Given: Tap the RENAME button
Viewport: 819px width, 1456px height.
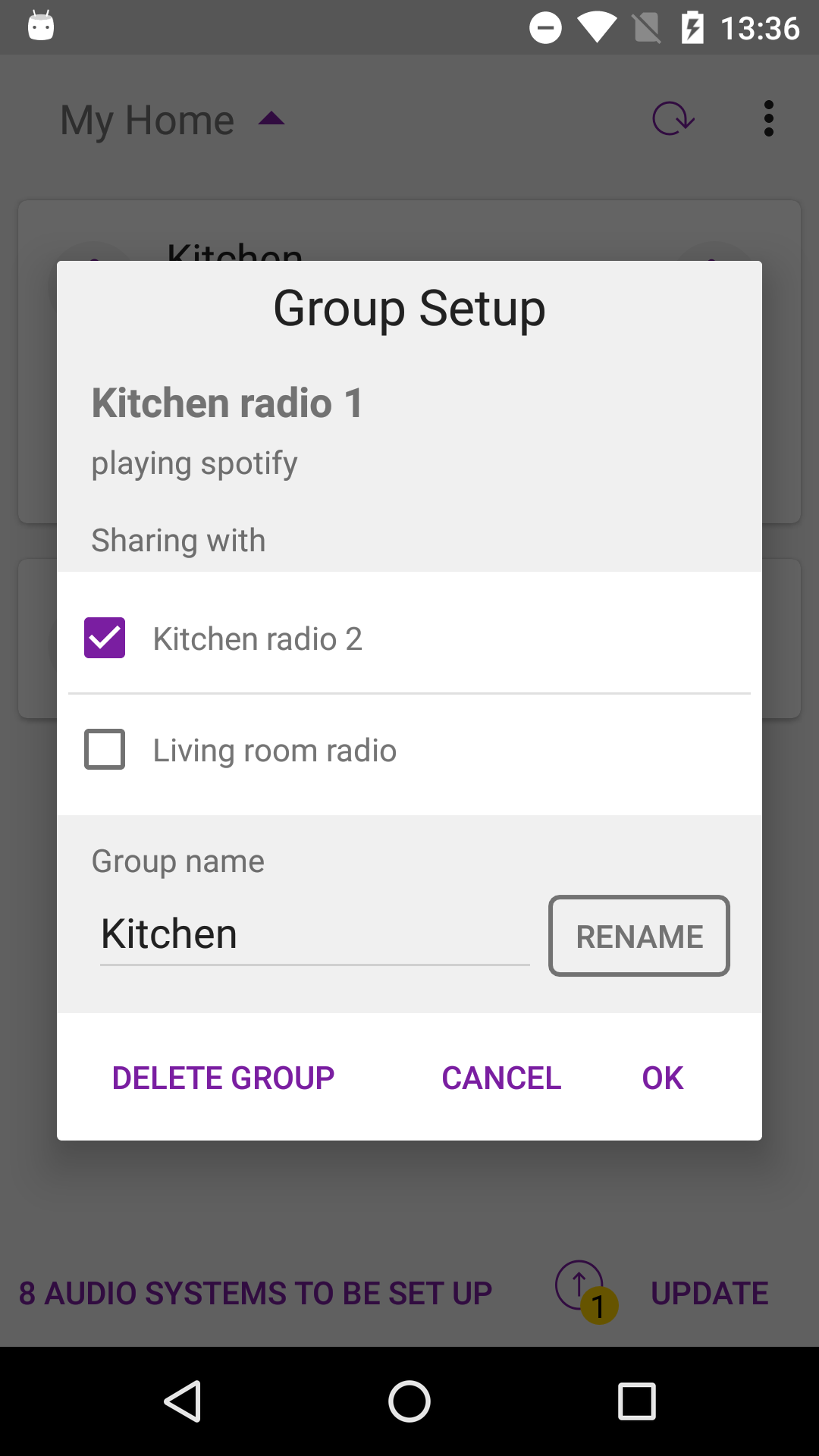Looking at the screenshot, I should pyautogui.click(x=639, y=936).
